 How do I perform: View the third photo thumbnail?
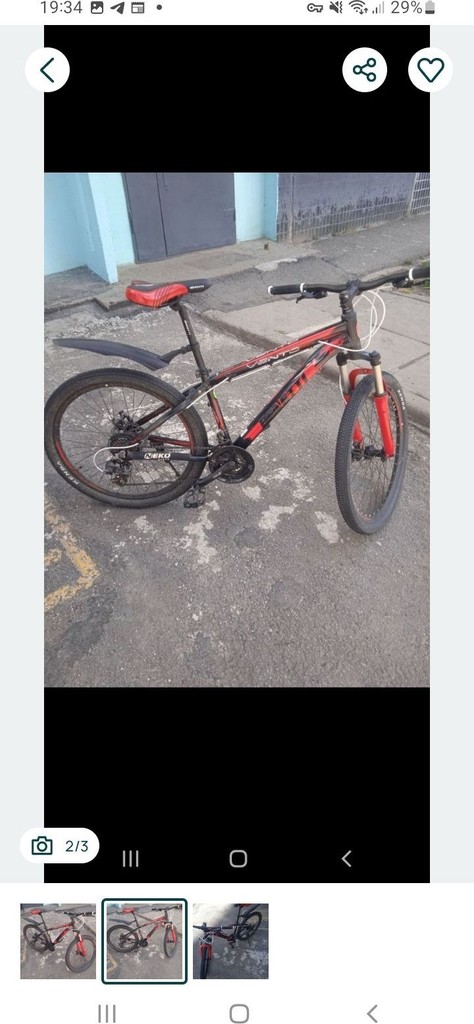coord(230,940)
